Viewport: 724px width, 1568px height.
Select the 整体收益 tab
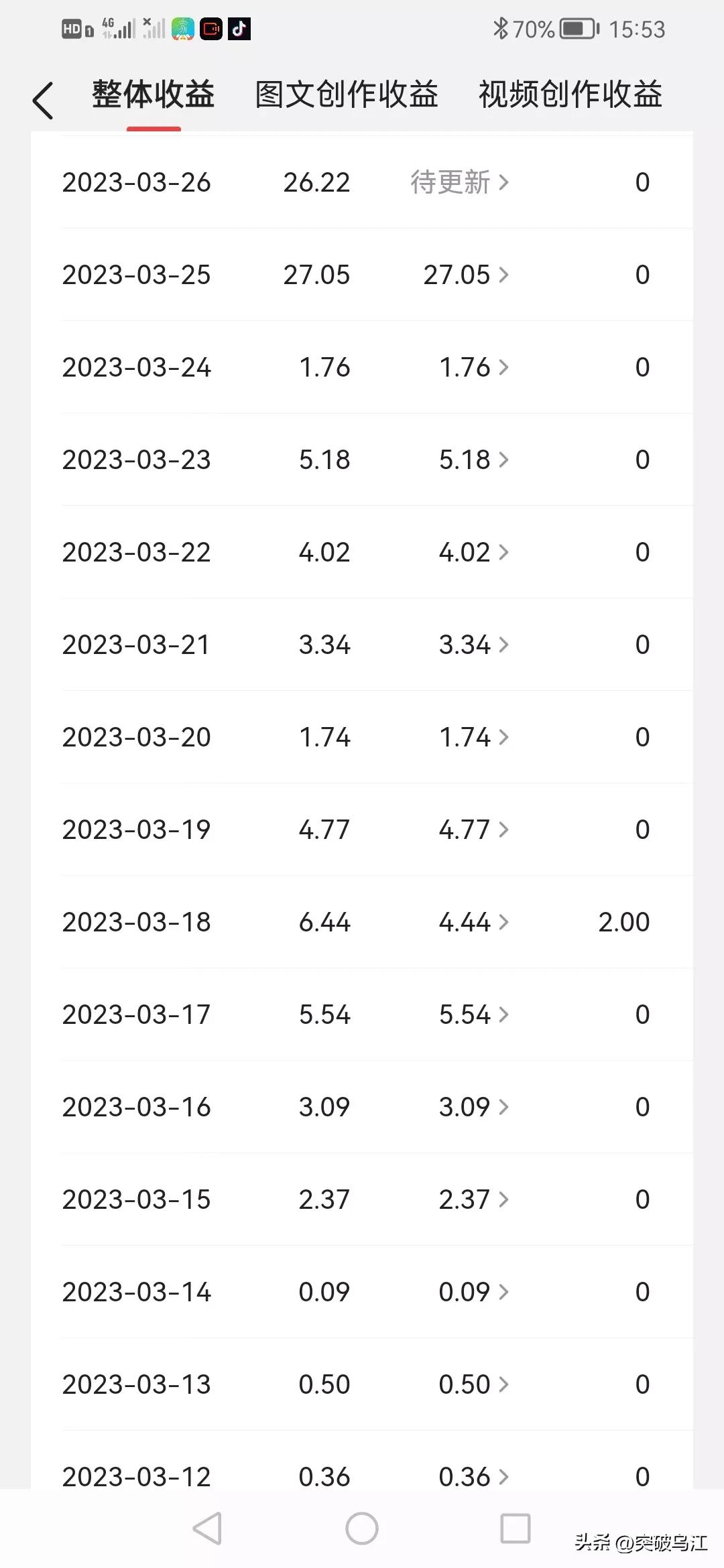154,94
